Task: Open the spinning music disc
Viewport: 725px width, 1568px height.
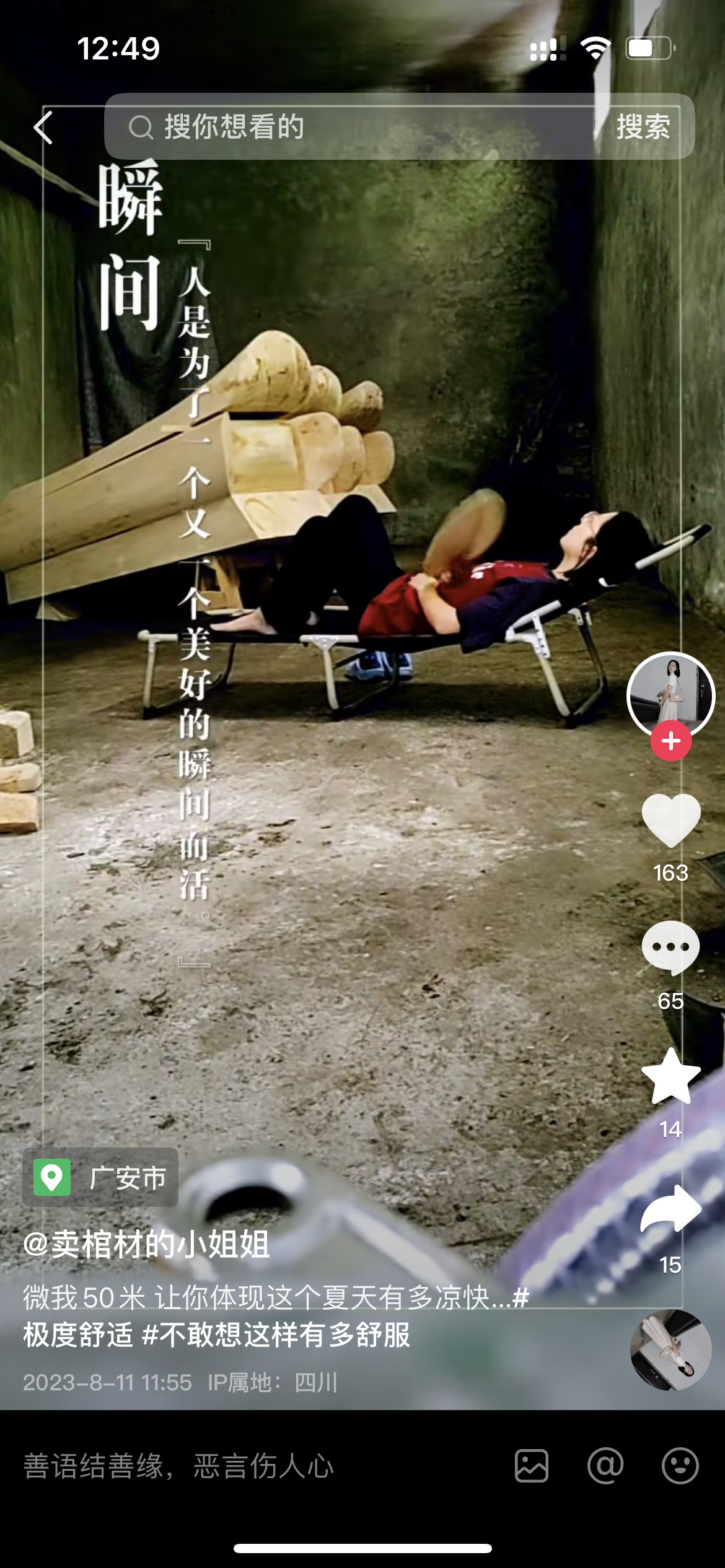Action: [x=670, y=1350]
